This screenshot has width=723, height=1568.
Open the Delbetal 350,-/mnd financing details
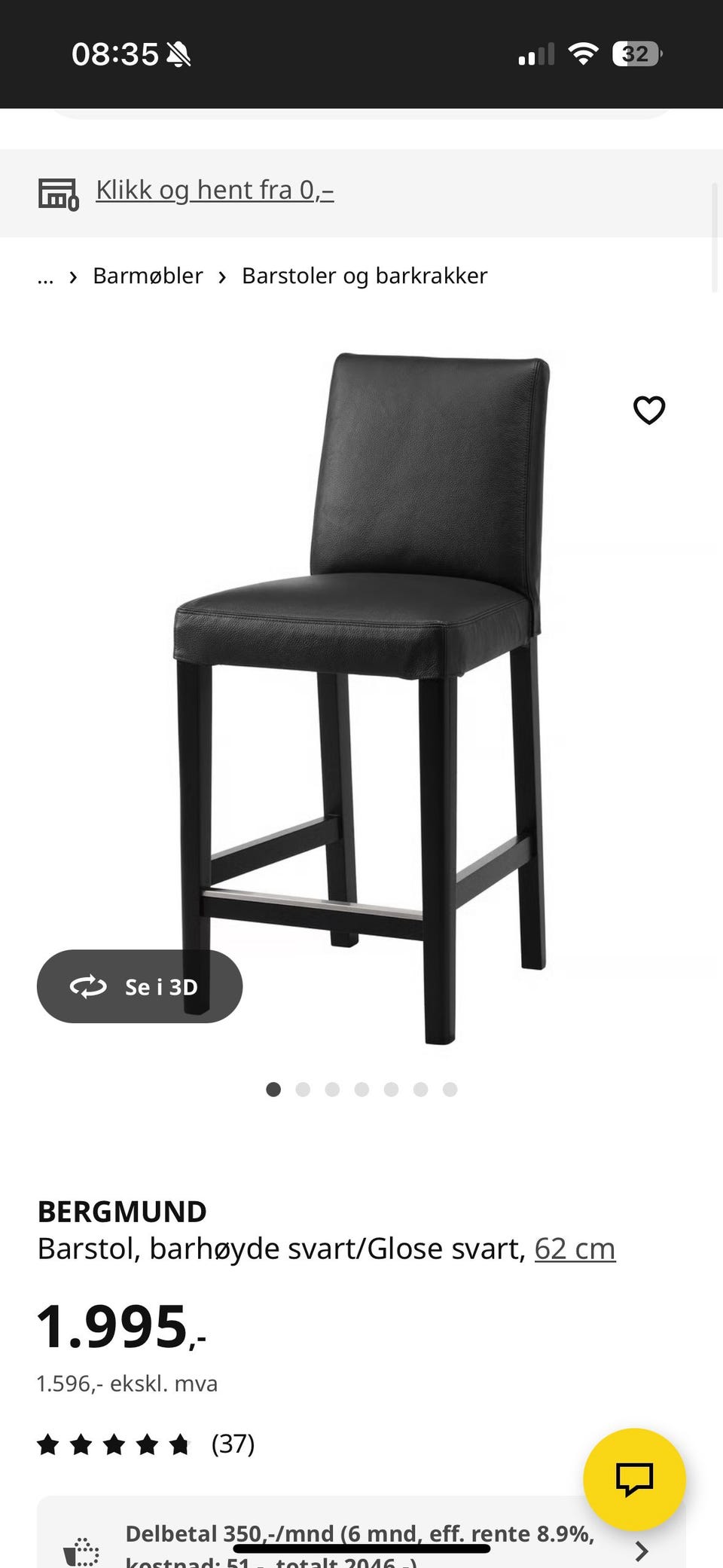pos(360,1542)
